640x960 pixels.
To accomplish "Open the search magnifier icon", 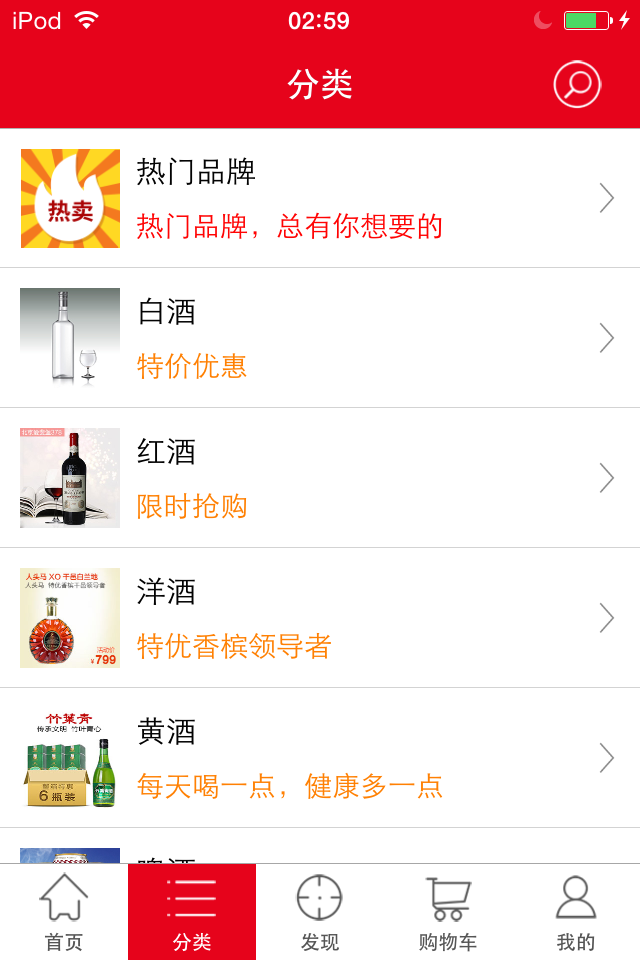I will pos(577,85).
